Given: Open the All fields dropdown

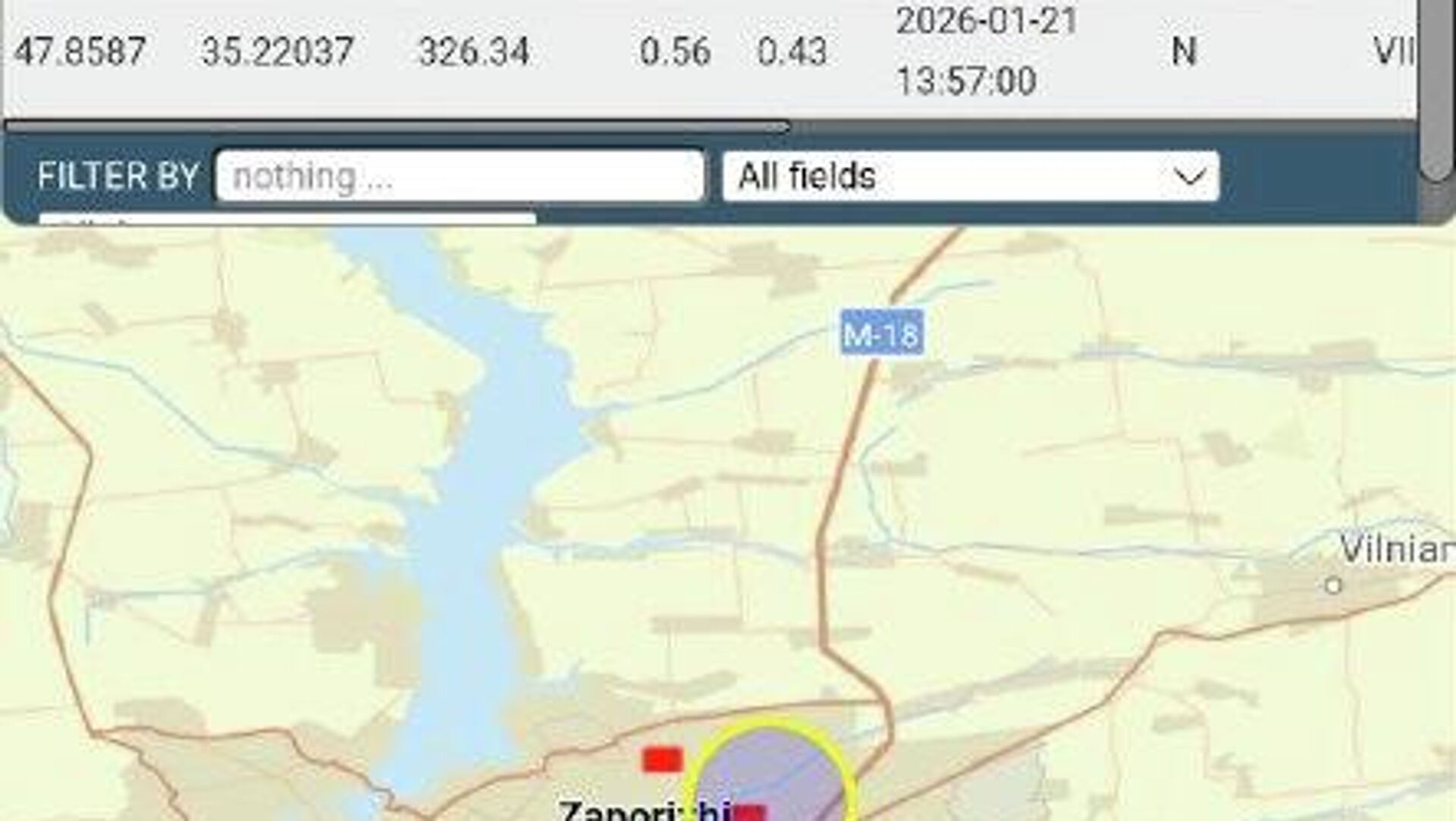Looking at the screenshot, I should tap(971, 177).
